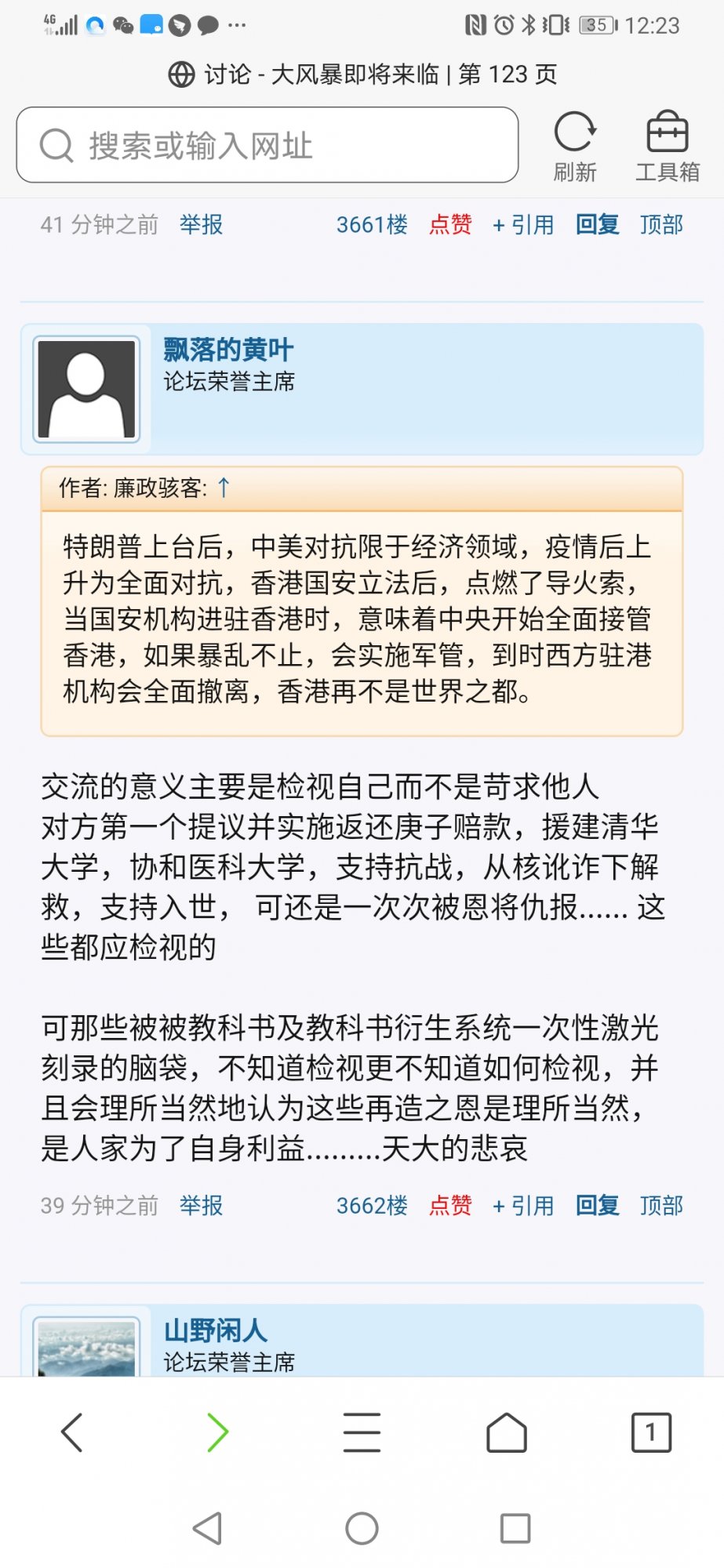Quote post 3661楼 using +引用

[523, 225]
